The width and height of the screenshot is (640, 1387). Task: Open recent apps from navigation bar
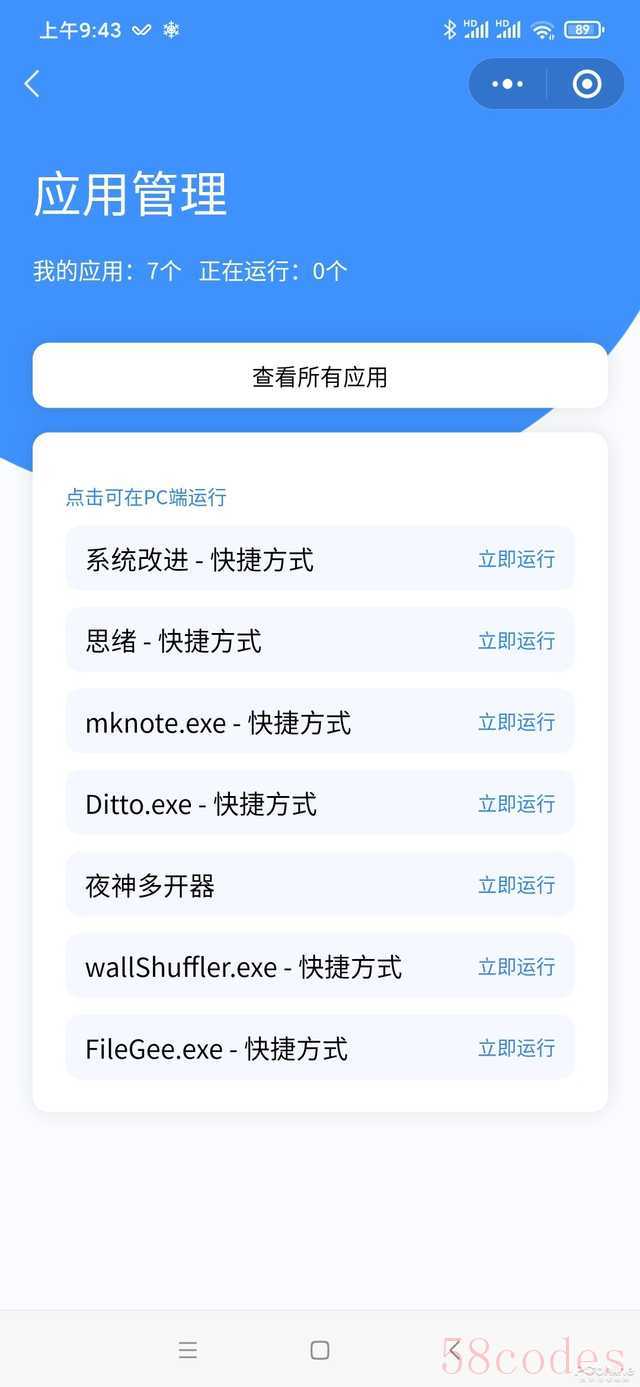click(x=188, y=1350)
